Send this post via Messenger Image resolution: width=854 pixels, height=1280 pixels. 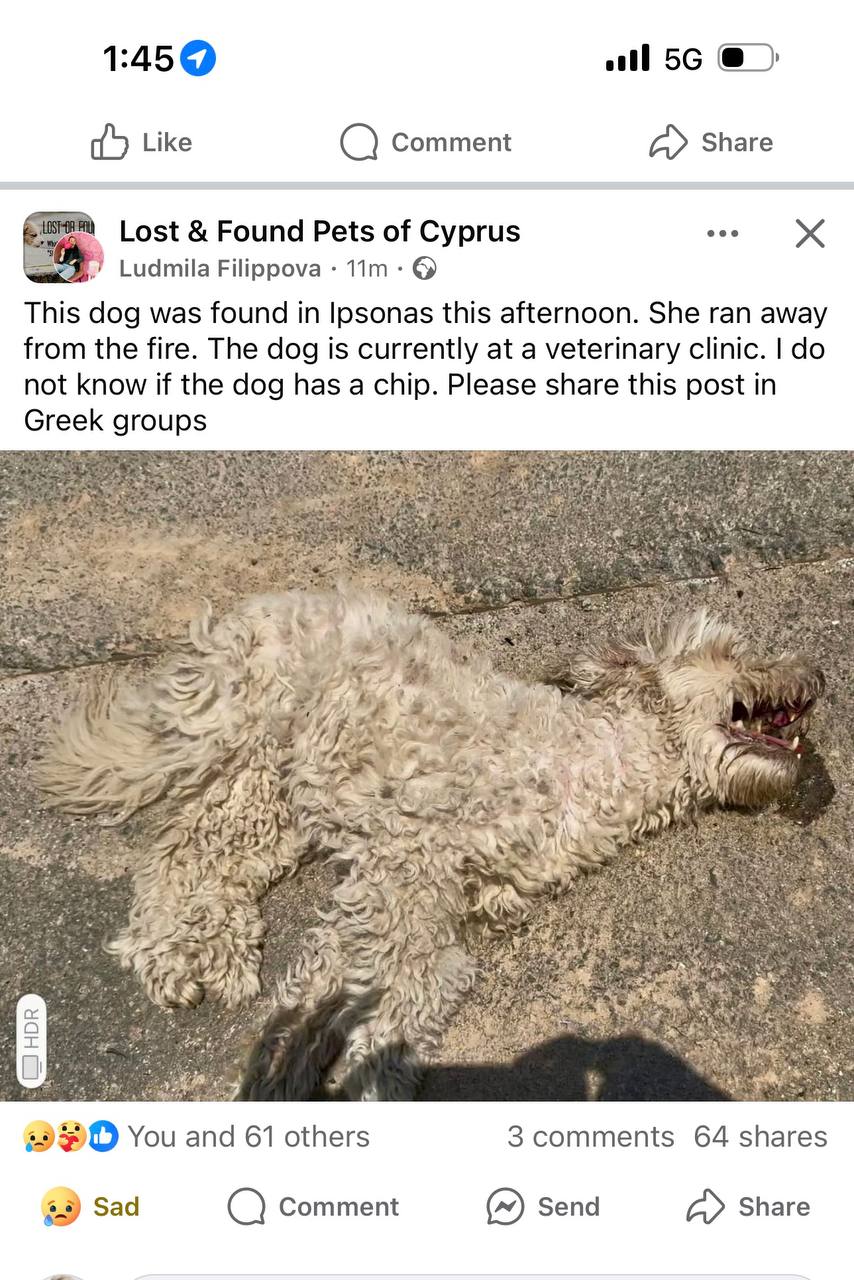tap(543, 1207)
